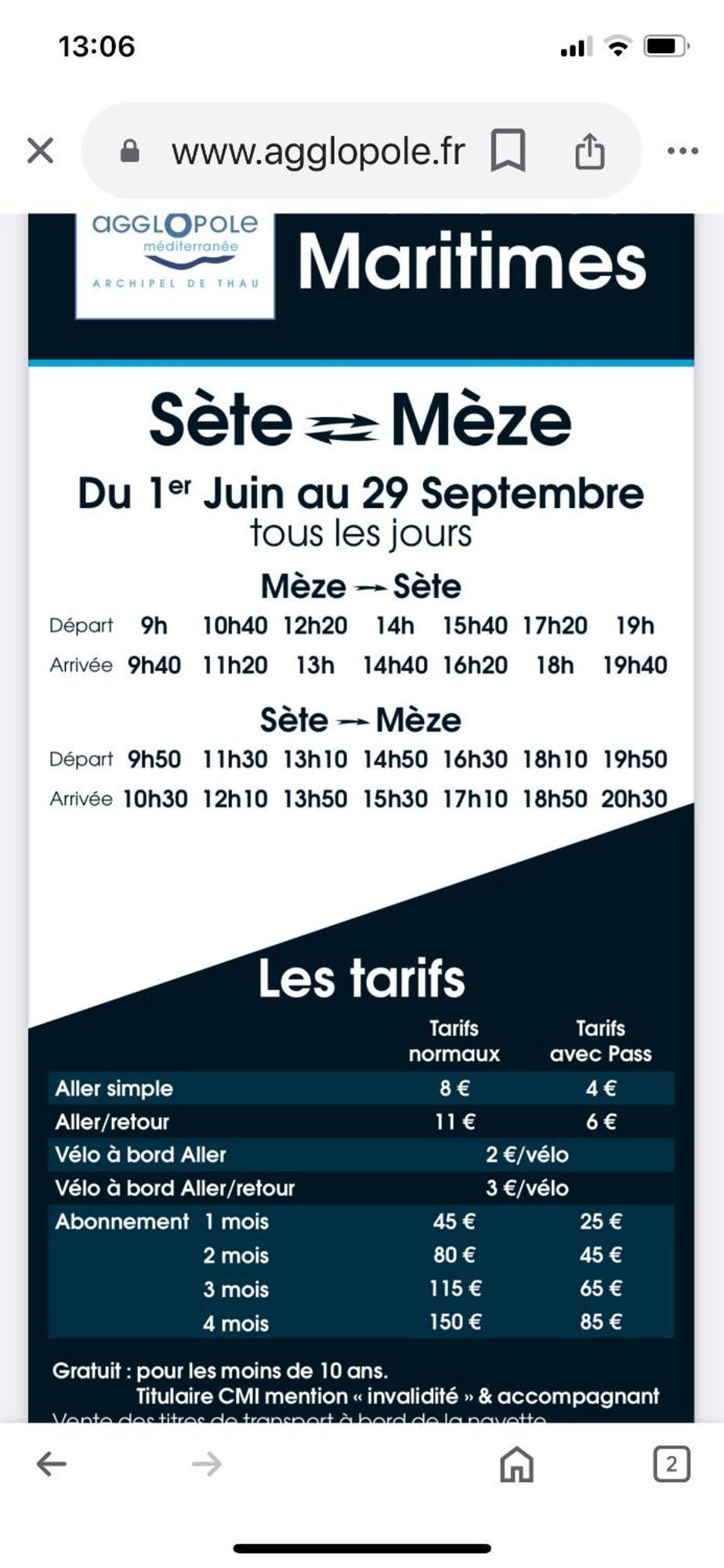Go back to the previous page
The width and height of the screenshot is (724, 1568).
(x=52, y=1463)
